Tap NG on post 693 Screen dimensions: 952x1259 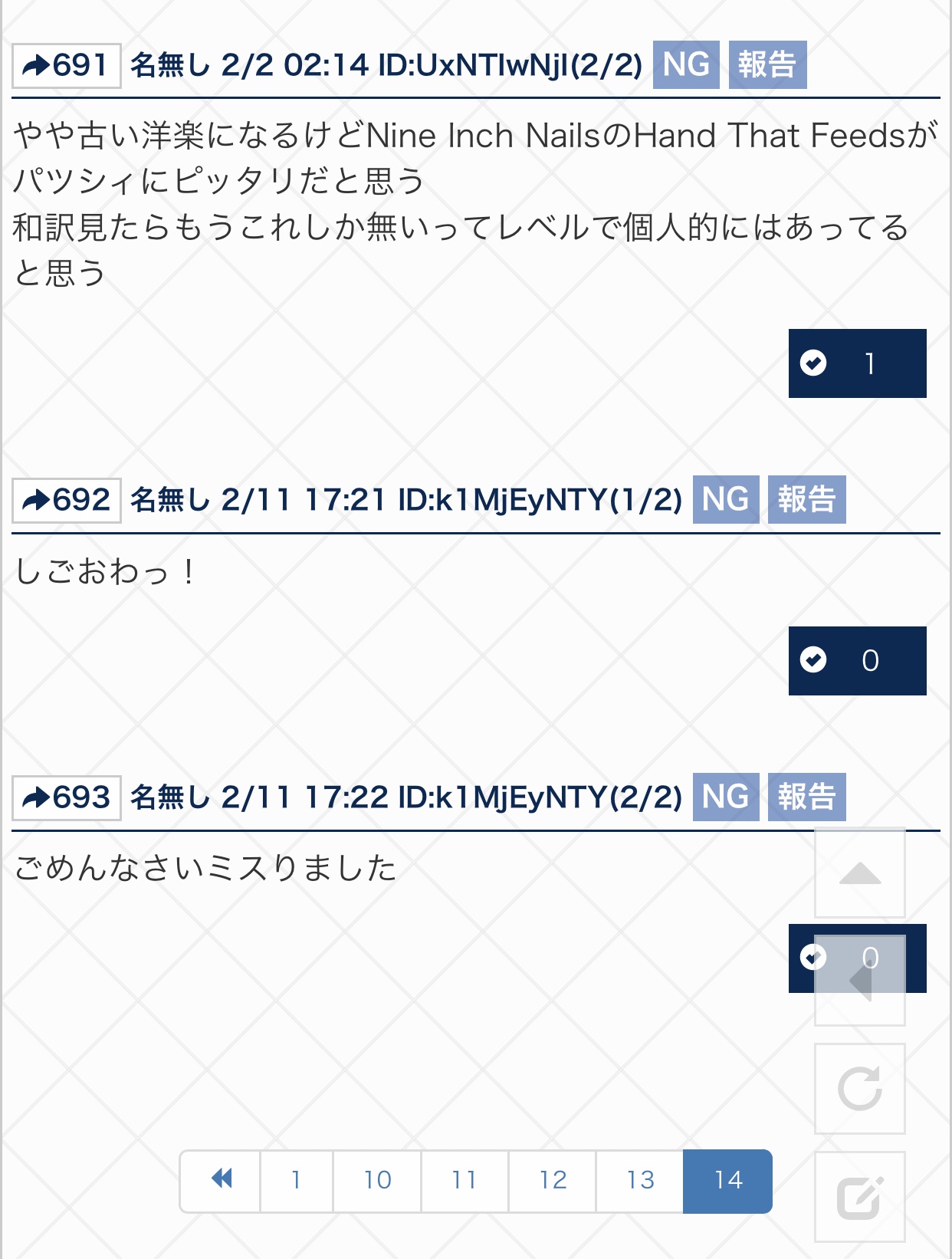point(725,797)
